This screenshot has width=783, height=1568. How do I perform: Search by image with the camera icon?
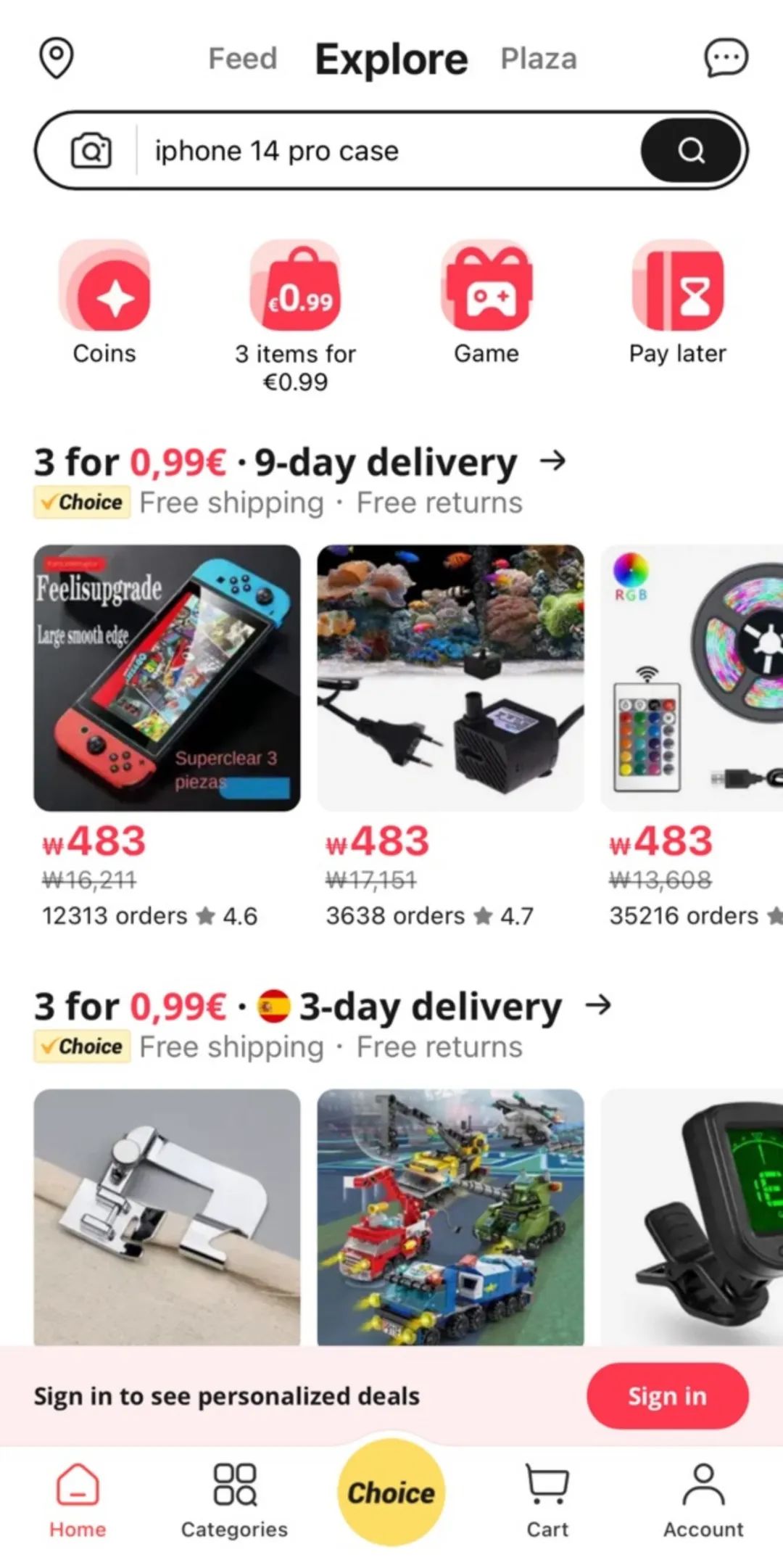pos(91,151)
